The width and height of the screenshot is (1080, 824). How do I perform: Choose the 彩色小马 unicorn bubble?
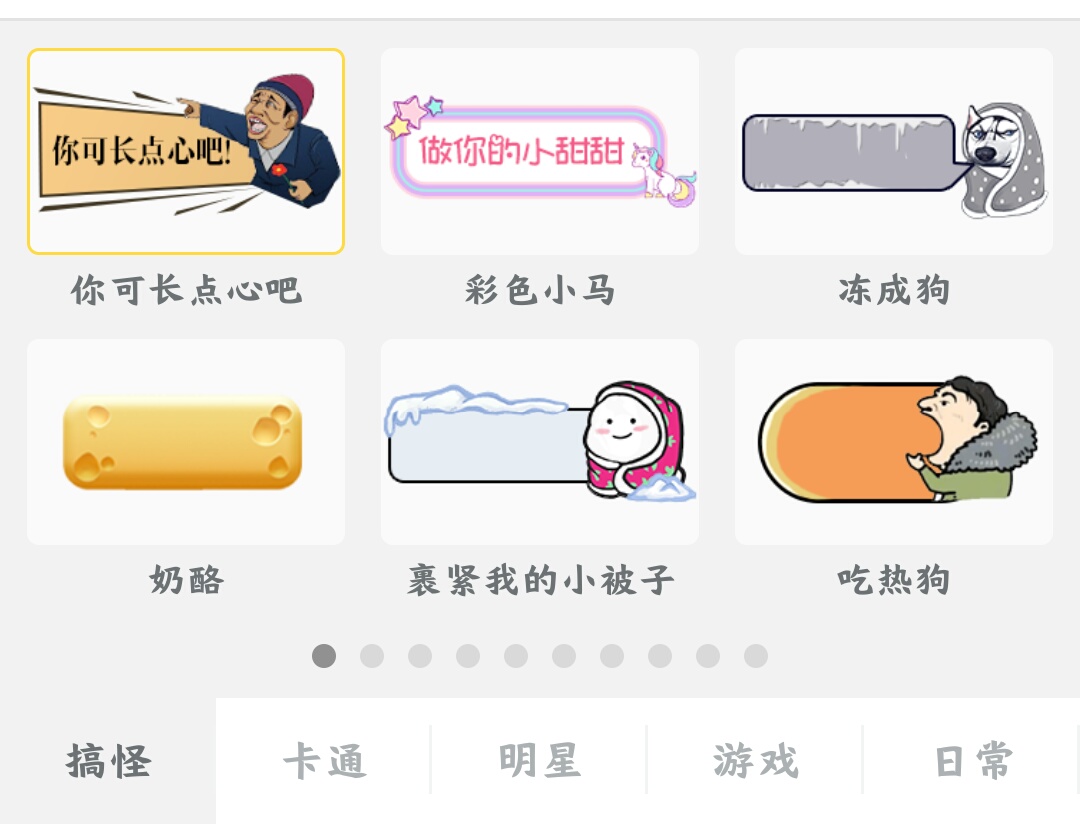540,152
